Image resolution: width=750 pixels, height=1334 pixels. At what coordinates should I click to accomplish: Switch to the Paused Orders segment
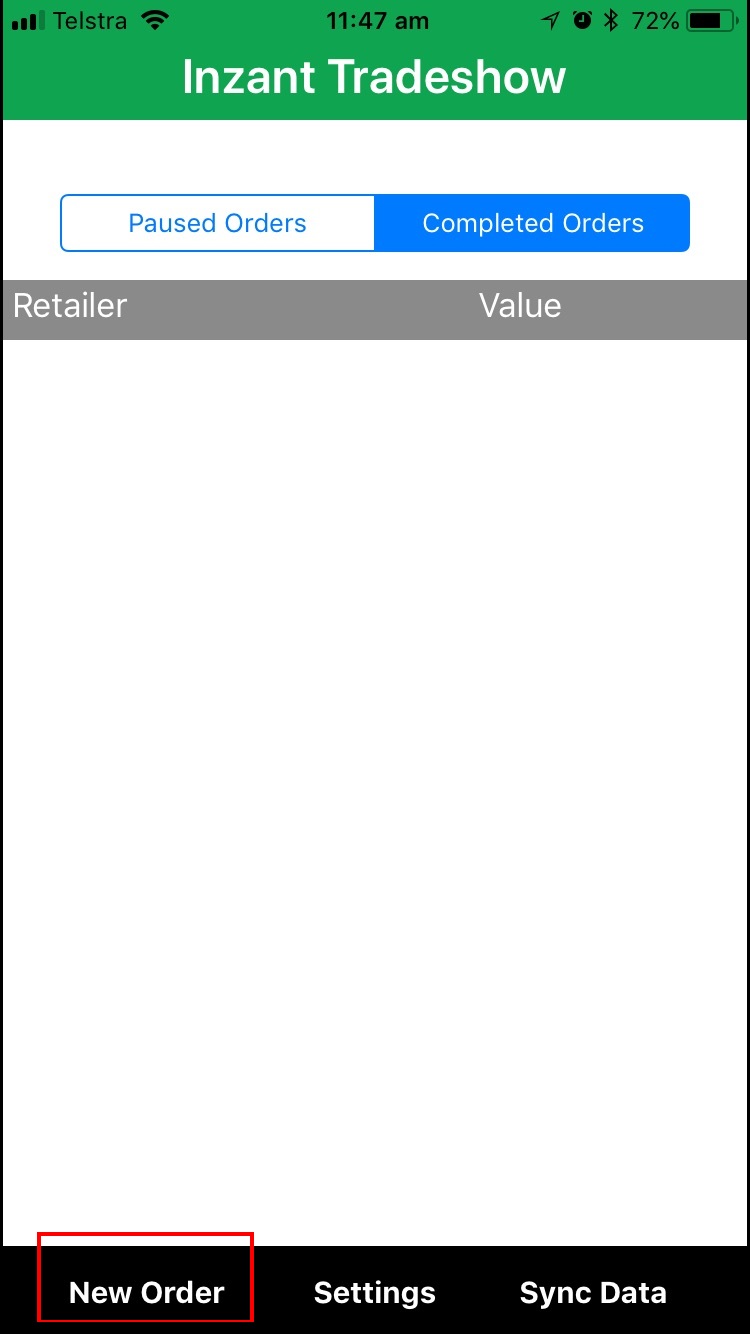coord(218,223)
